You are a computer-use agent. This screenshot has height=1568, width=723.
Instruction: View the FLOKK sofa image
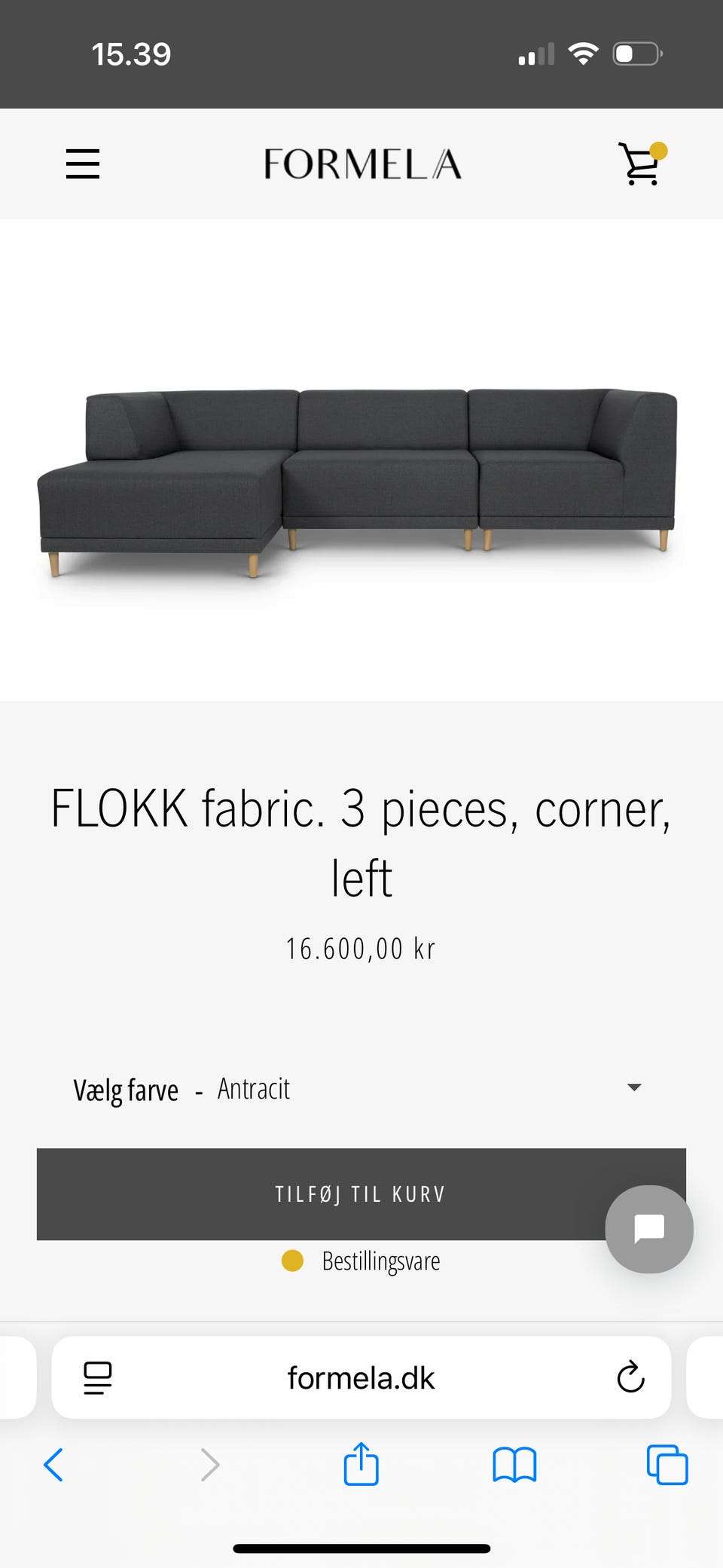point(358,482)
